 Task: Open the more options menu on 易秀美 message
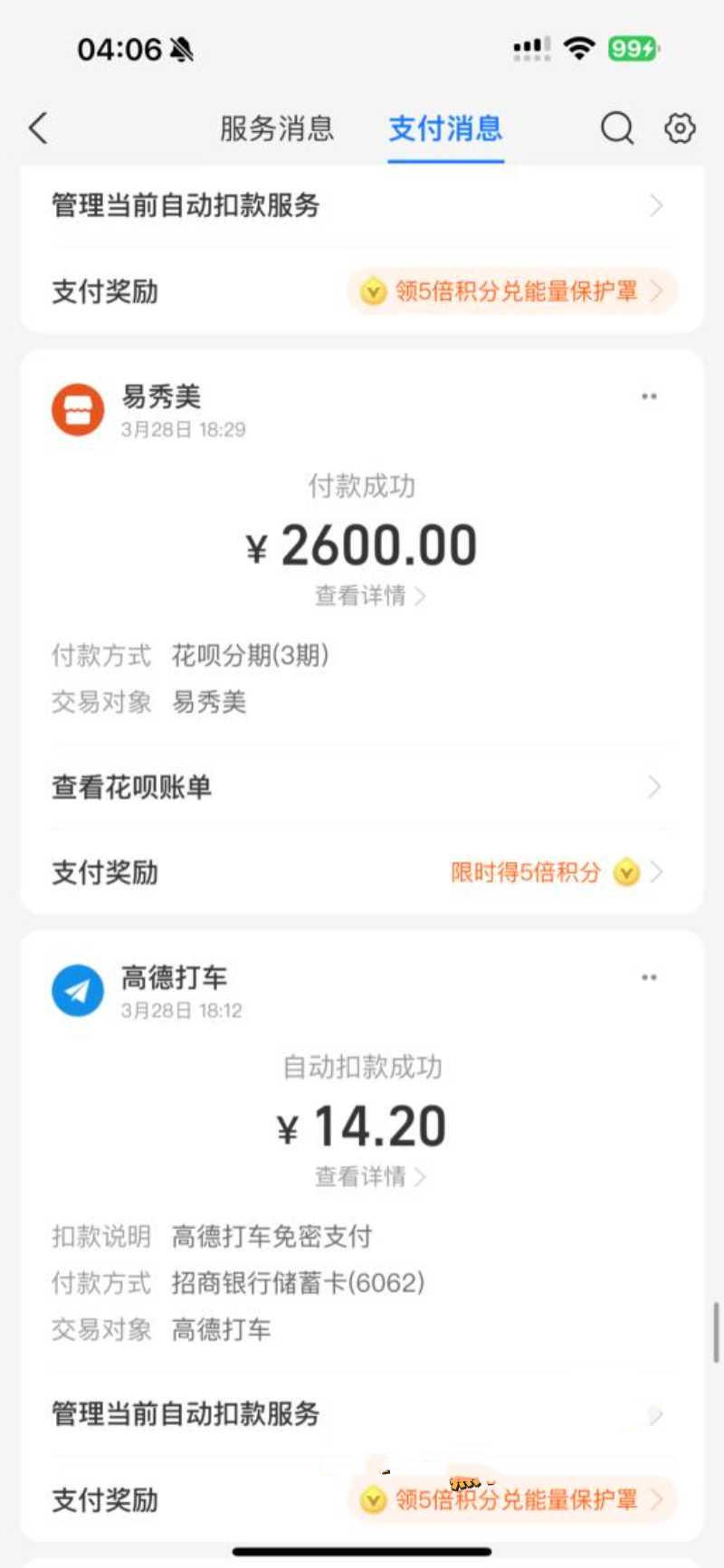click(x=649, y=395)
